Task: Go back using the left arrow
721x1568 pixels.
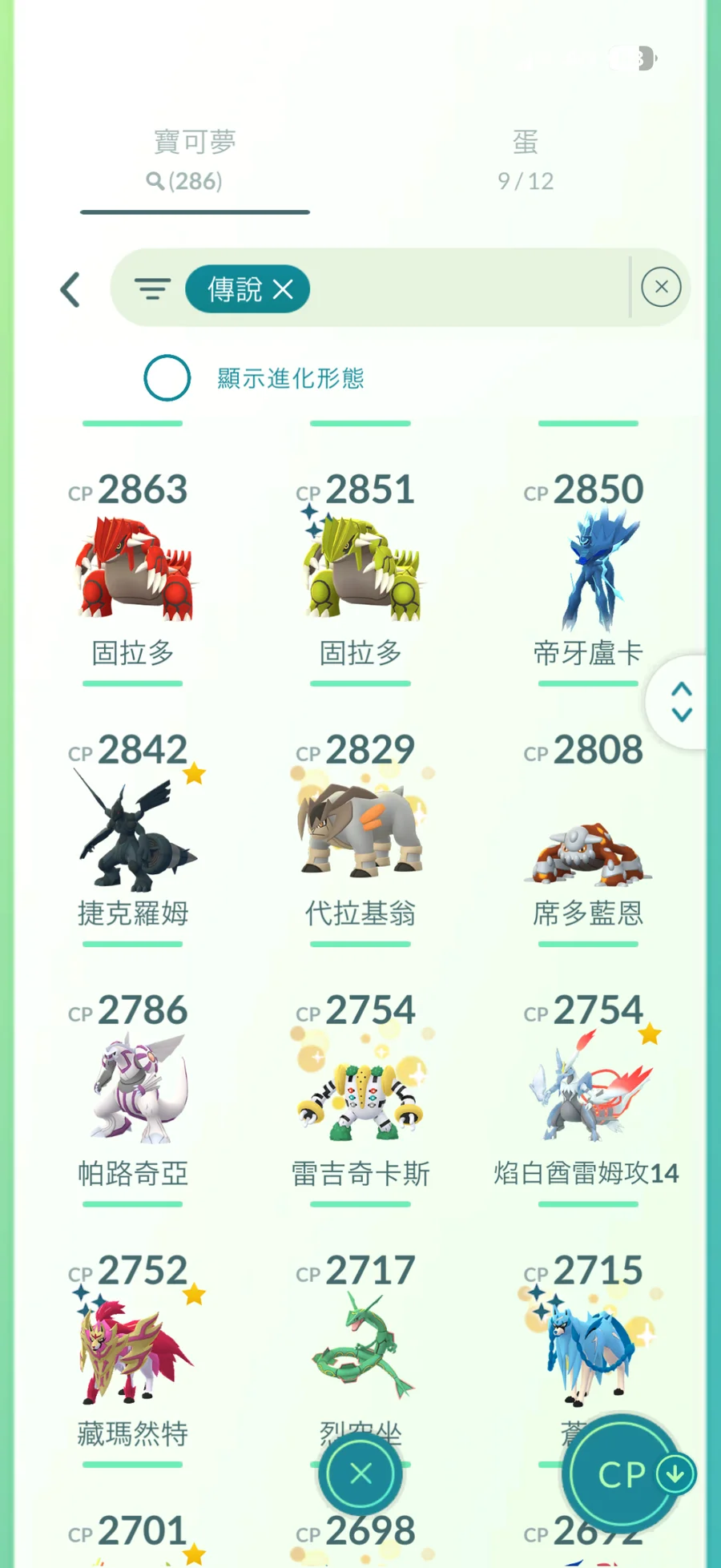Action: [70, 289]
